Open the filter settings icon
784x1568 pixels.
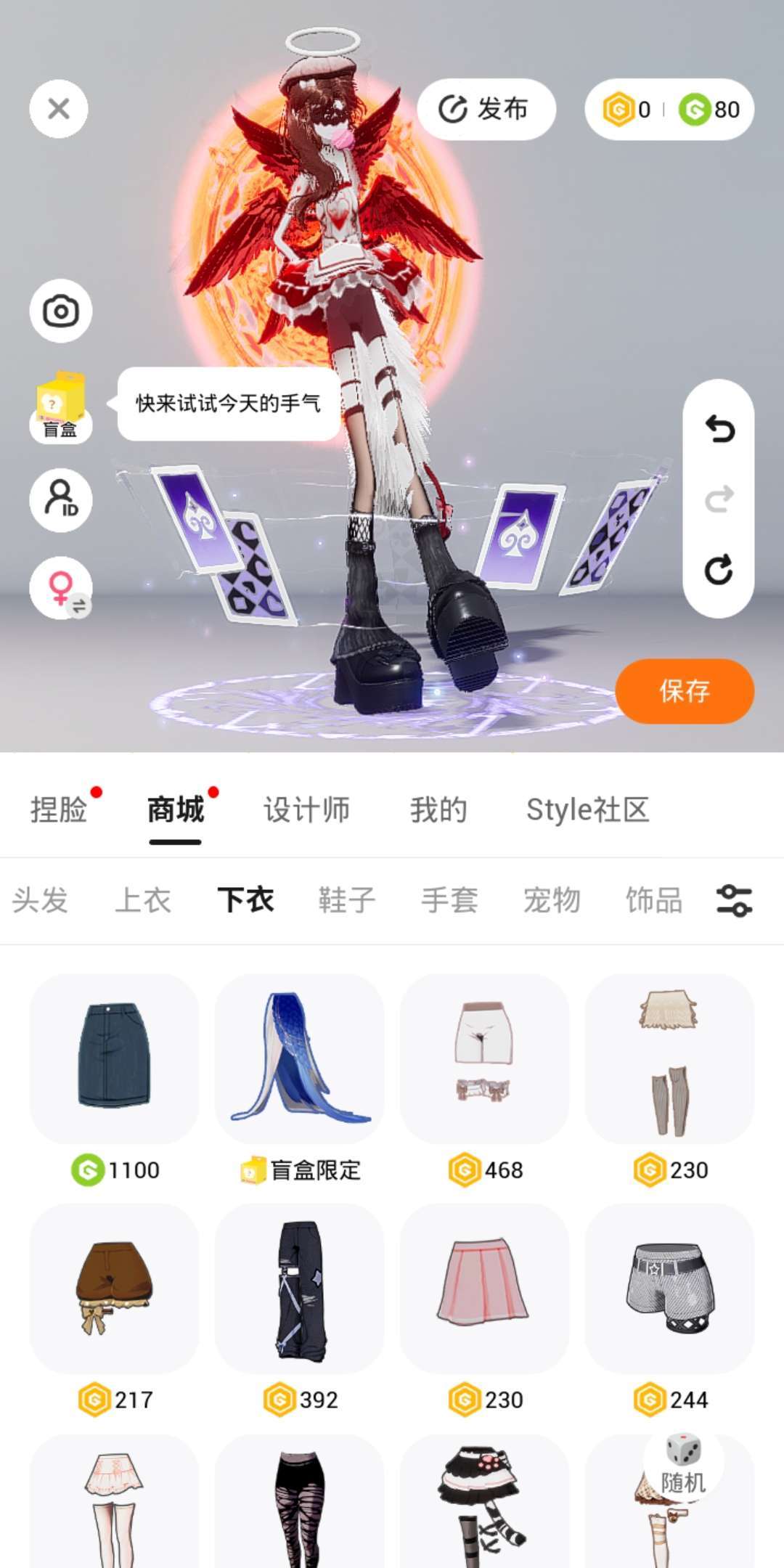734,900
